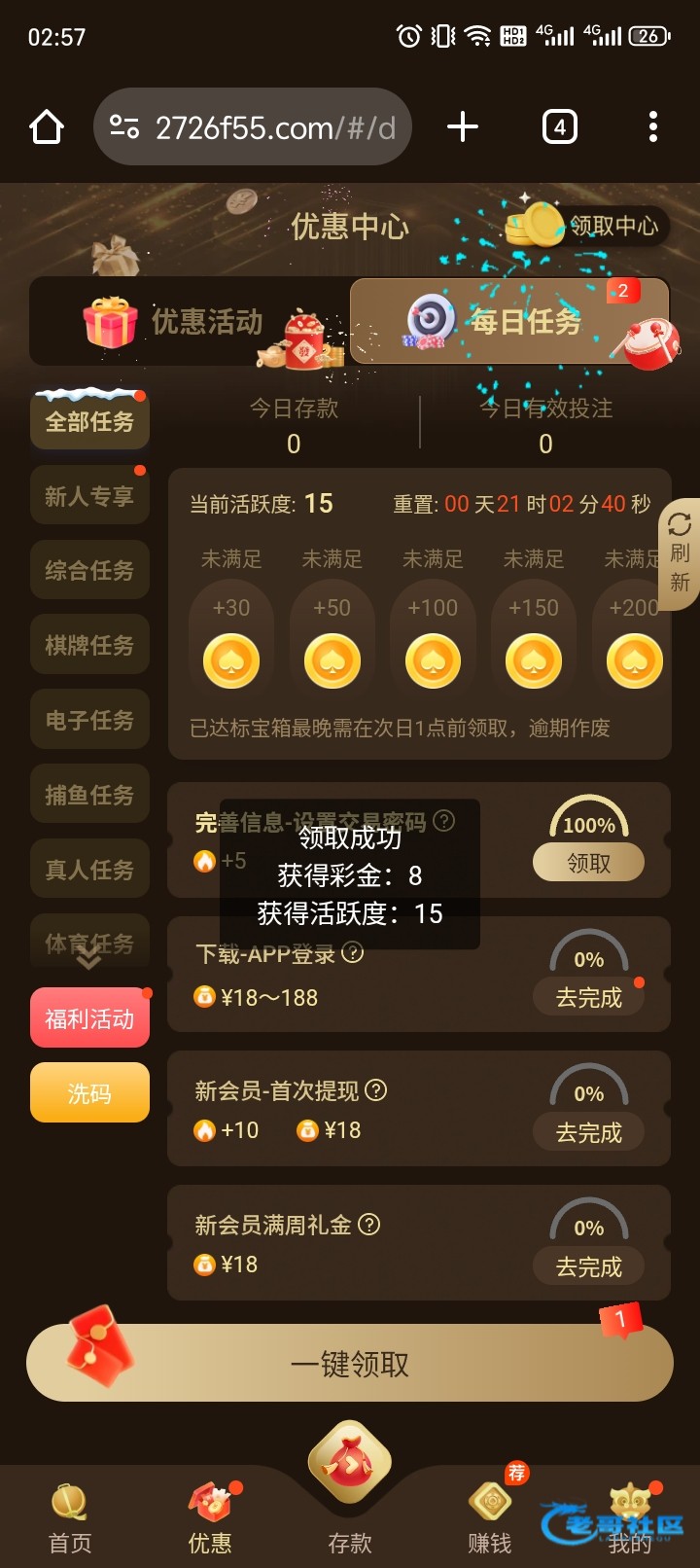This screenshot has height=1568, width=700.
Task: Open 福利活动 welfare activities
Action: point(89,1018)
